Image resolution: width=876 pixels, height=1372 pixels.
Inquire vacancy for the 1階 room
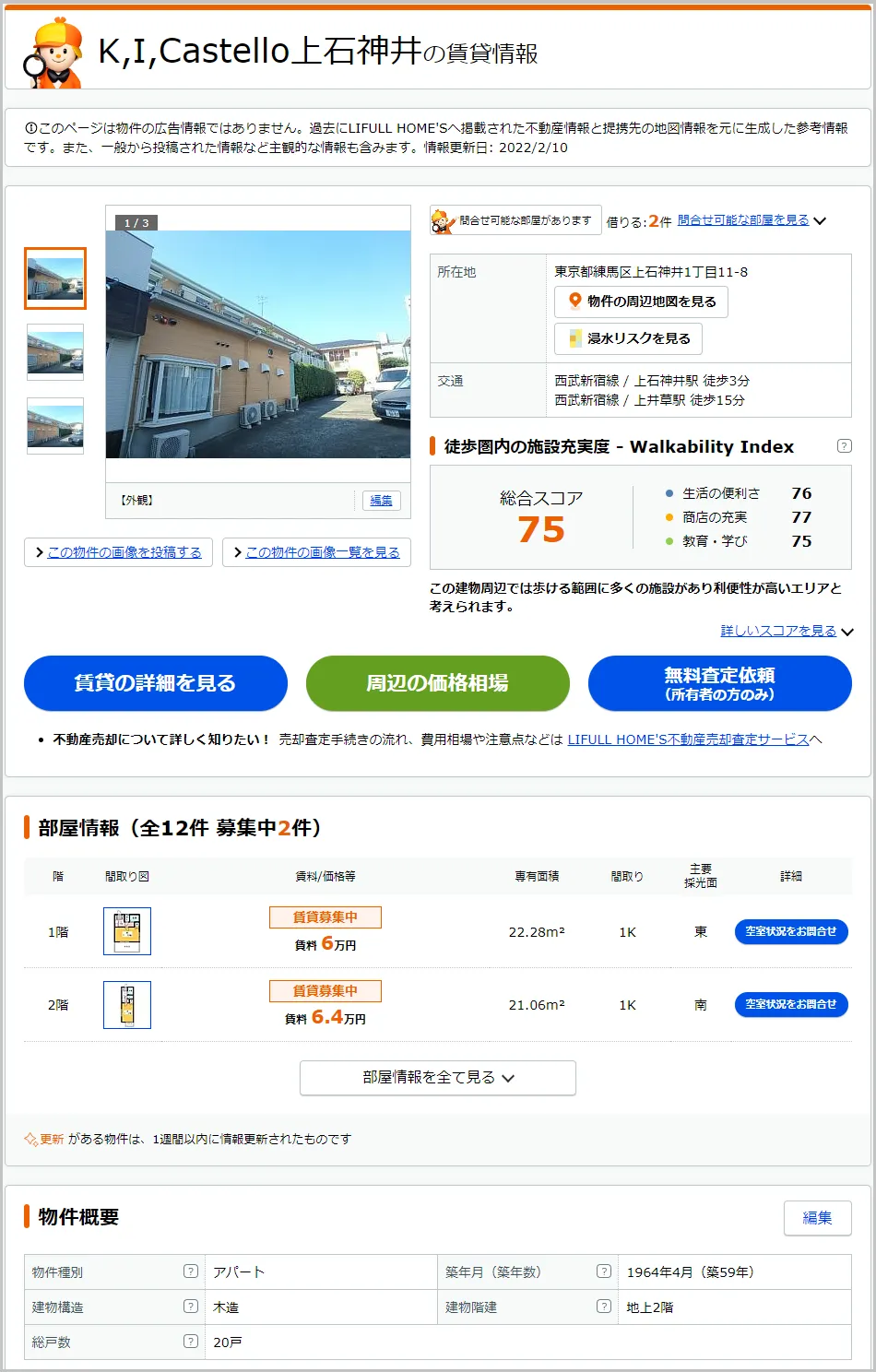tap(790, 931)
